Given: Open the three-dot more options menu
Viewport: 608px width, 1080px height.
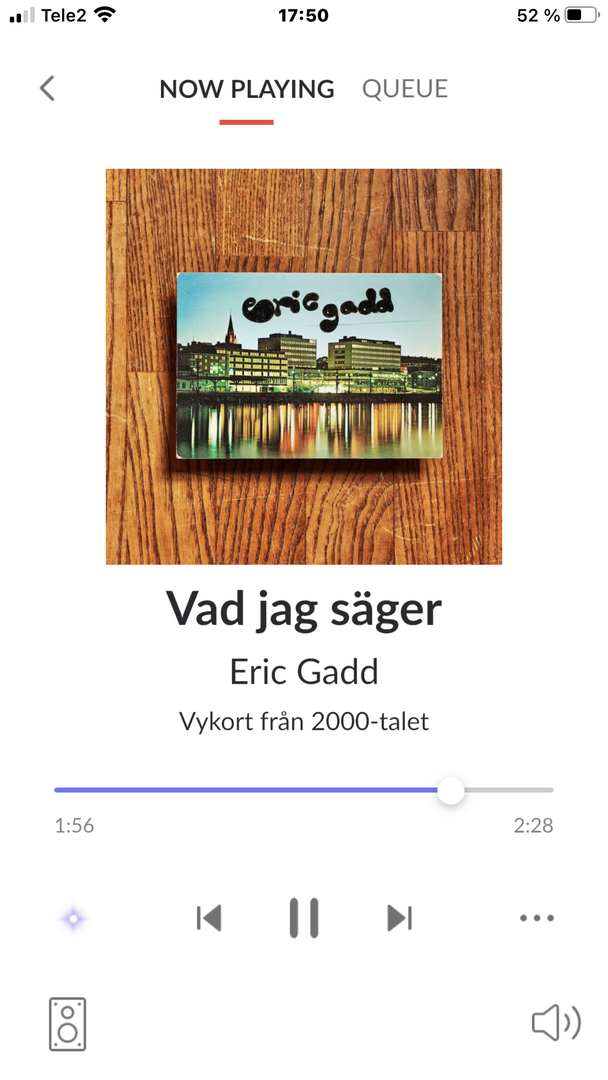Looking at the screenshot, I should coord(537,918).
